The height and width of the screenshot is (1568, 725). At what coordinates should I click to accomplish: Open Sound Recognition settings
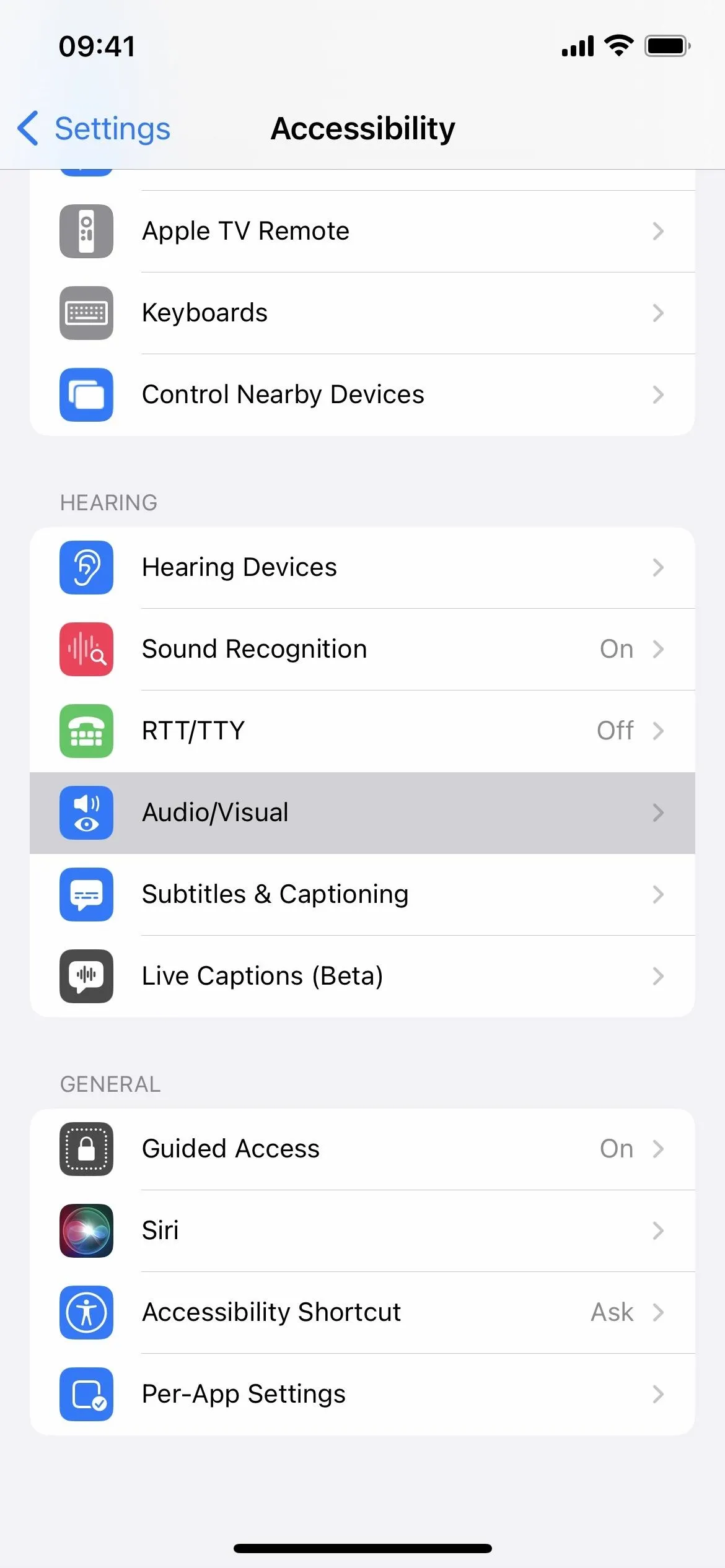click(x=362, y=649)
